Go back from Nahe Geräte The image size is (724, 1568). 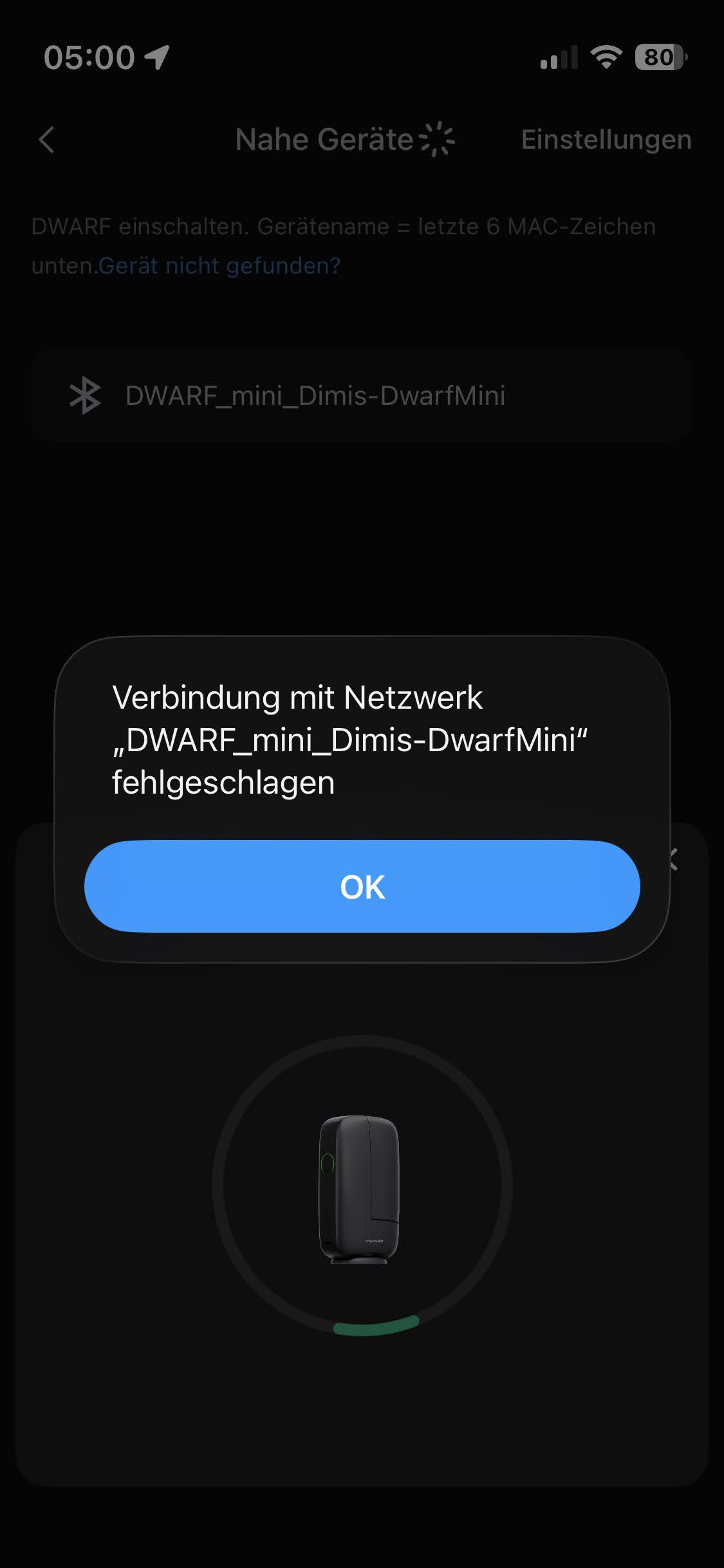click(46, 140)
